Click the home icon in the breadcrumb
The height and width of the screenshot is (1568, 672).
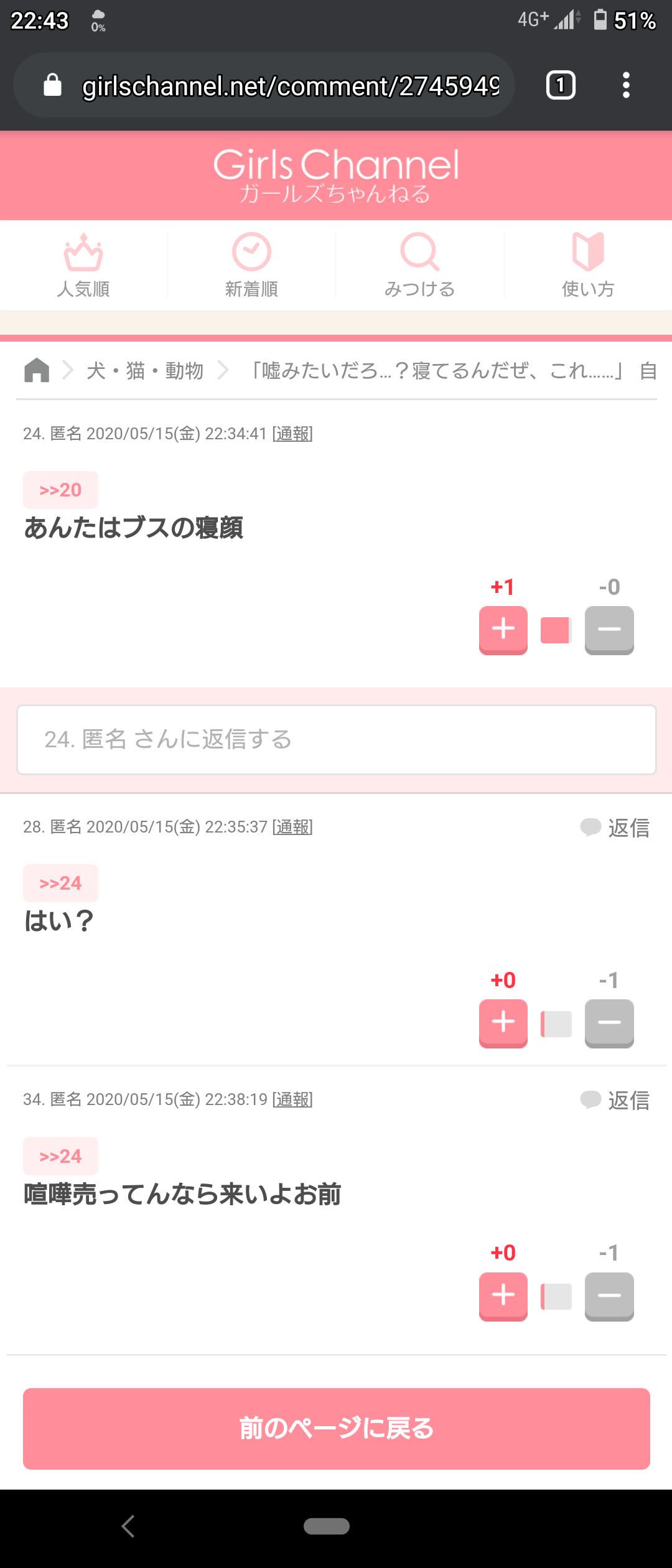coord(35,371)
